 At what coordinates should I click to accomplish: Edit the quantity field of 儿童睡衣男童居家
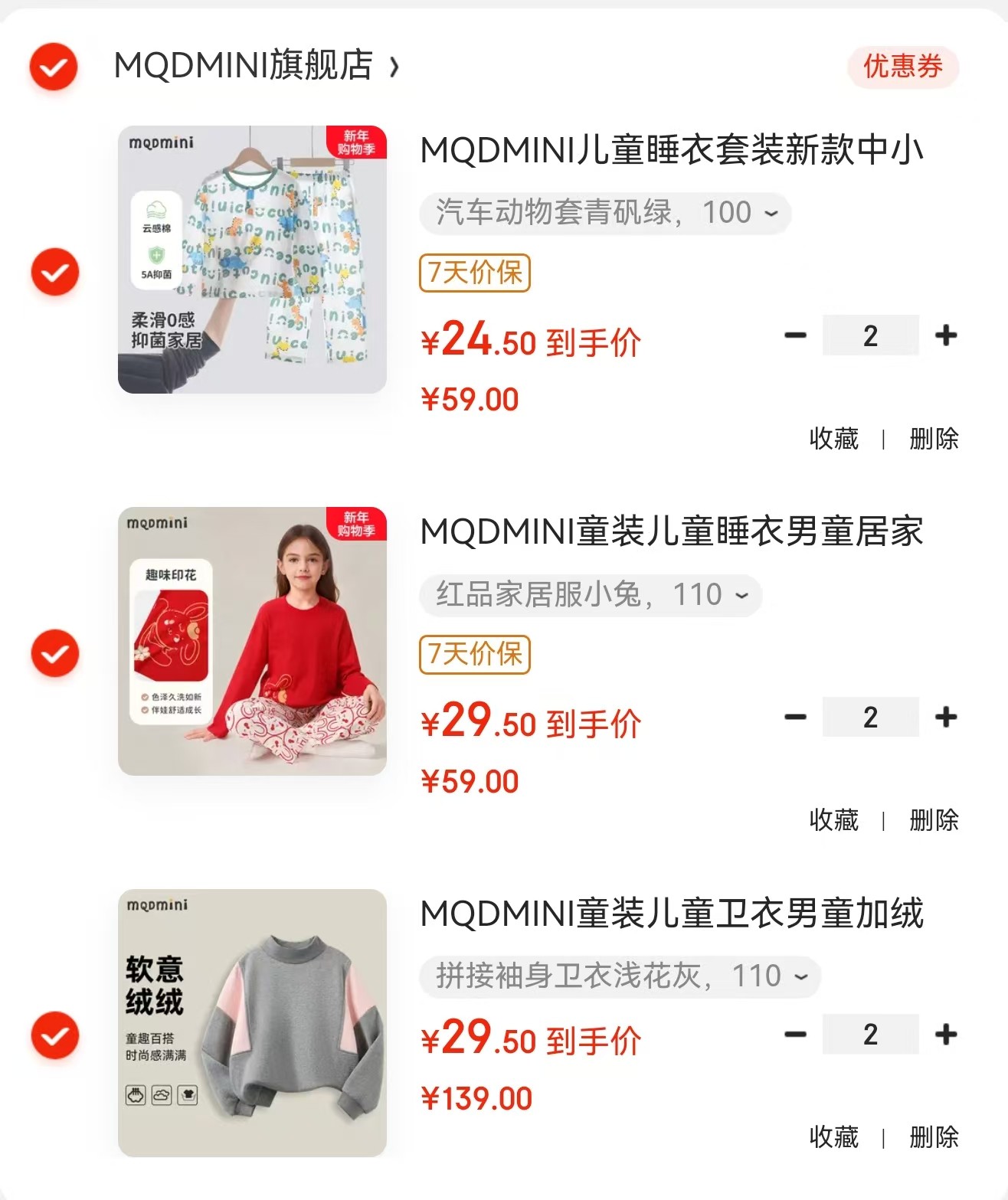point(870,718)
